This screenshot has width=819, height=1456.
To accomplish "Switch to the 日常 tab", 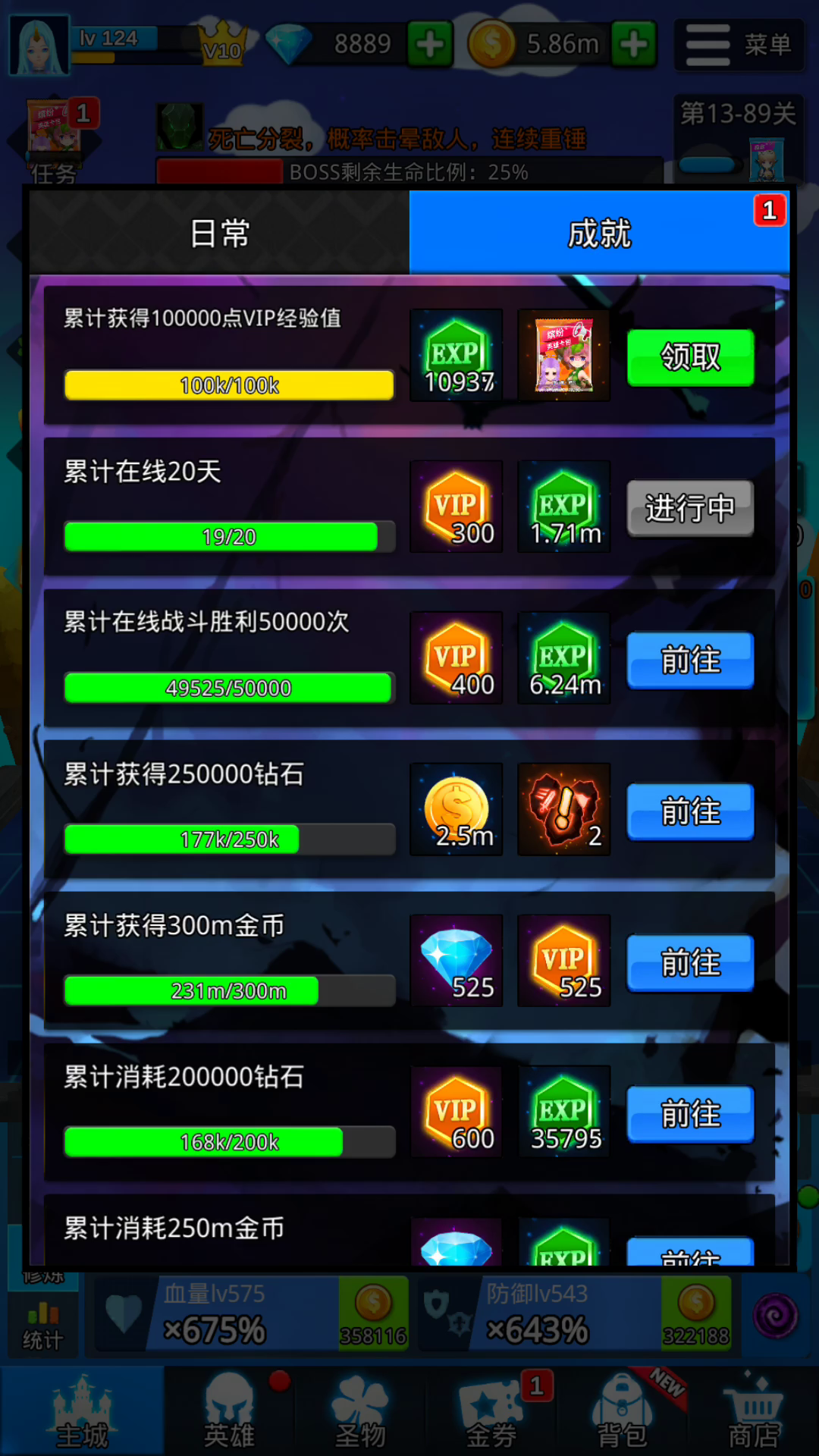I will (x=219, y=232).
